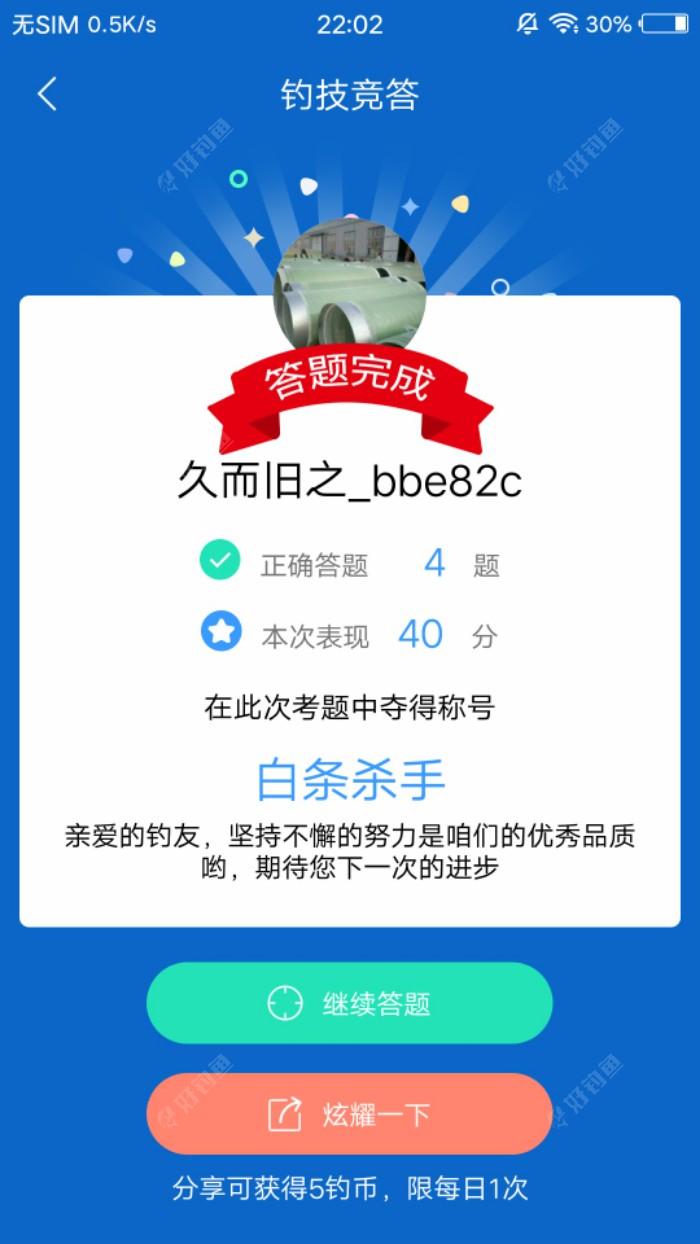Share results with 炫耀一下
The width and height of the screenshot is (700, 1244).
pos(349,1114)
